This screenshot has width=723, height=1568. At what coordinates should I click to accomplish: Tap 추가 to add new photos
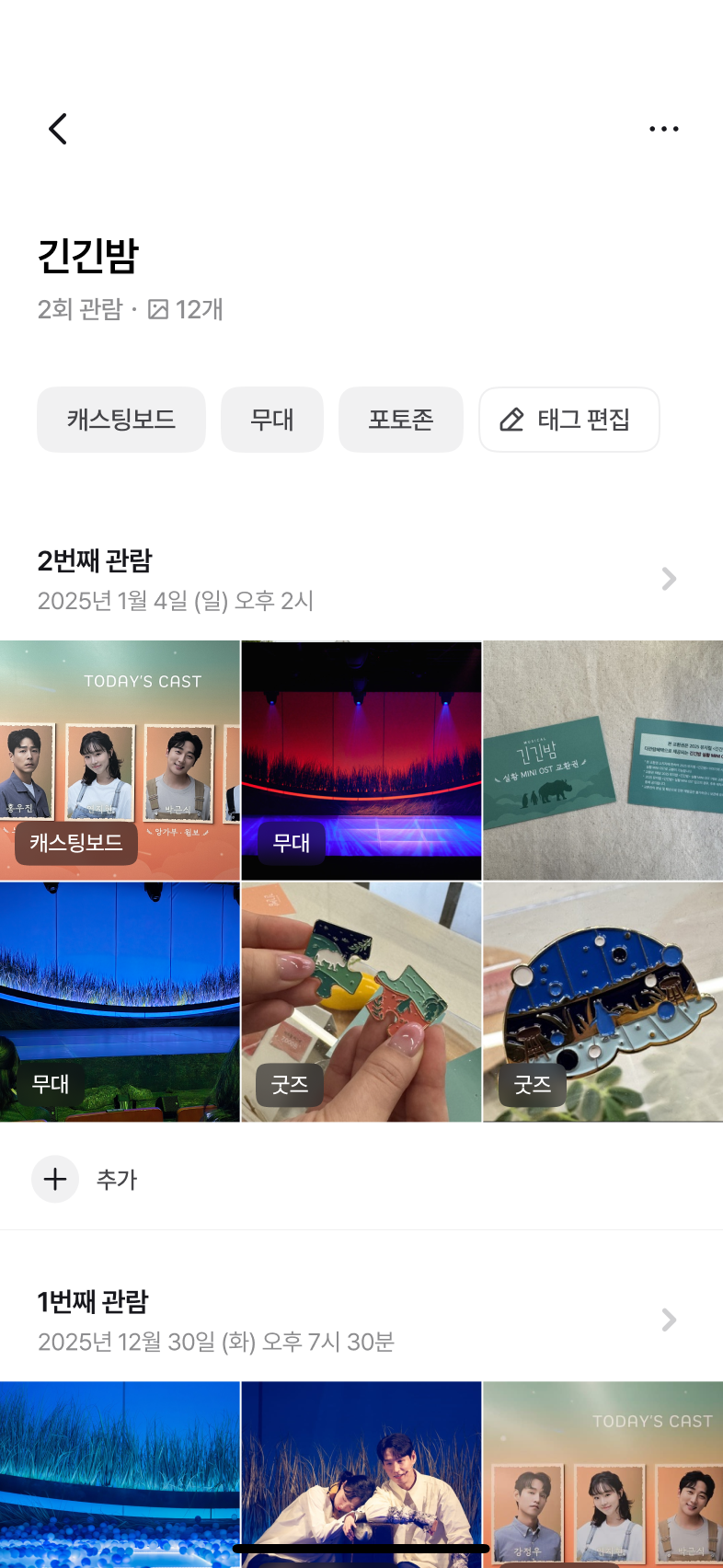click(117, 1179)
